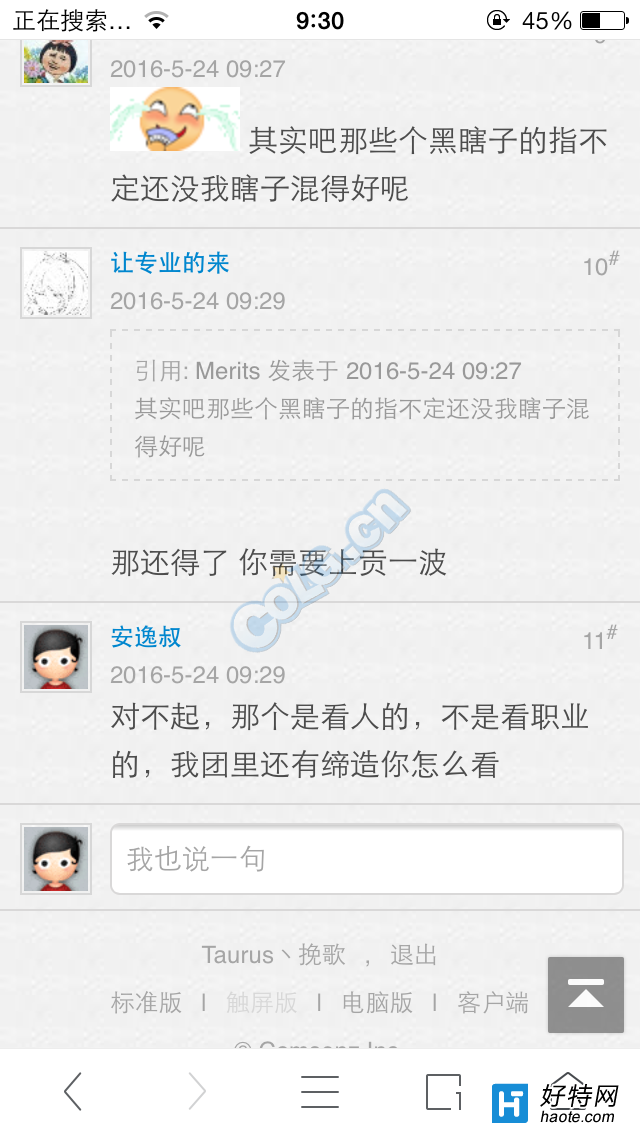640x1136 pixels.
Task: Open 安逸叔's username link
Action: (x=146, y=636)
